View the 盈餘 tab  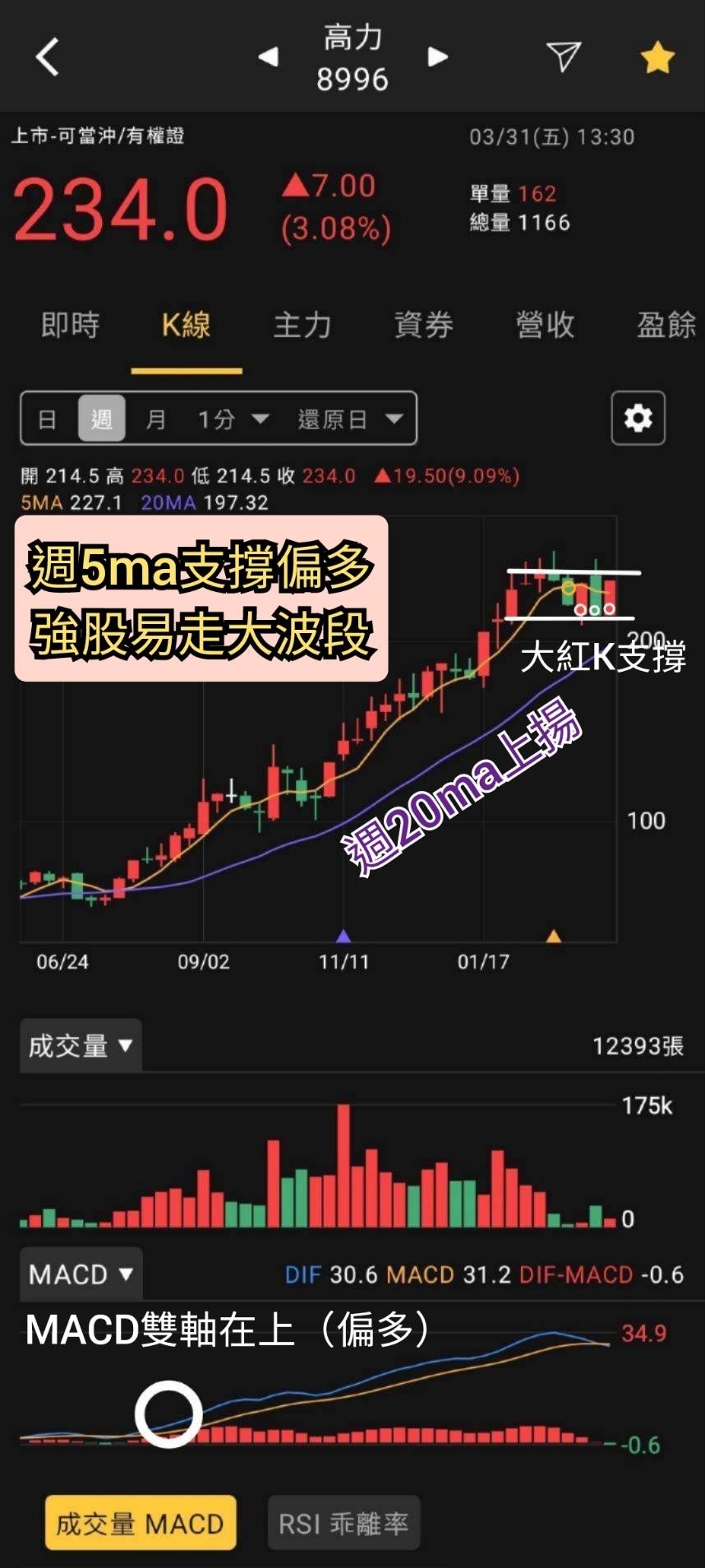coord(666,326)
